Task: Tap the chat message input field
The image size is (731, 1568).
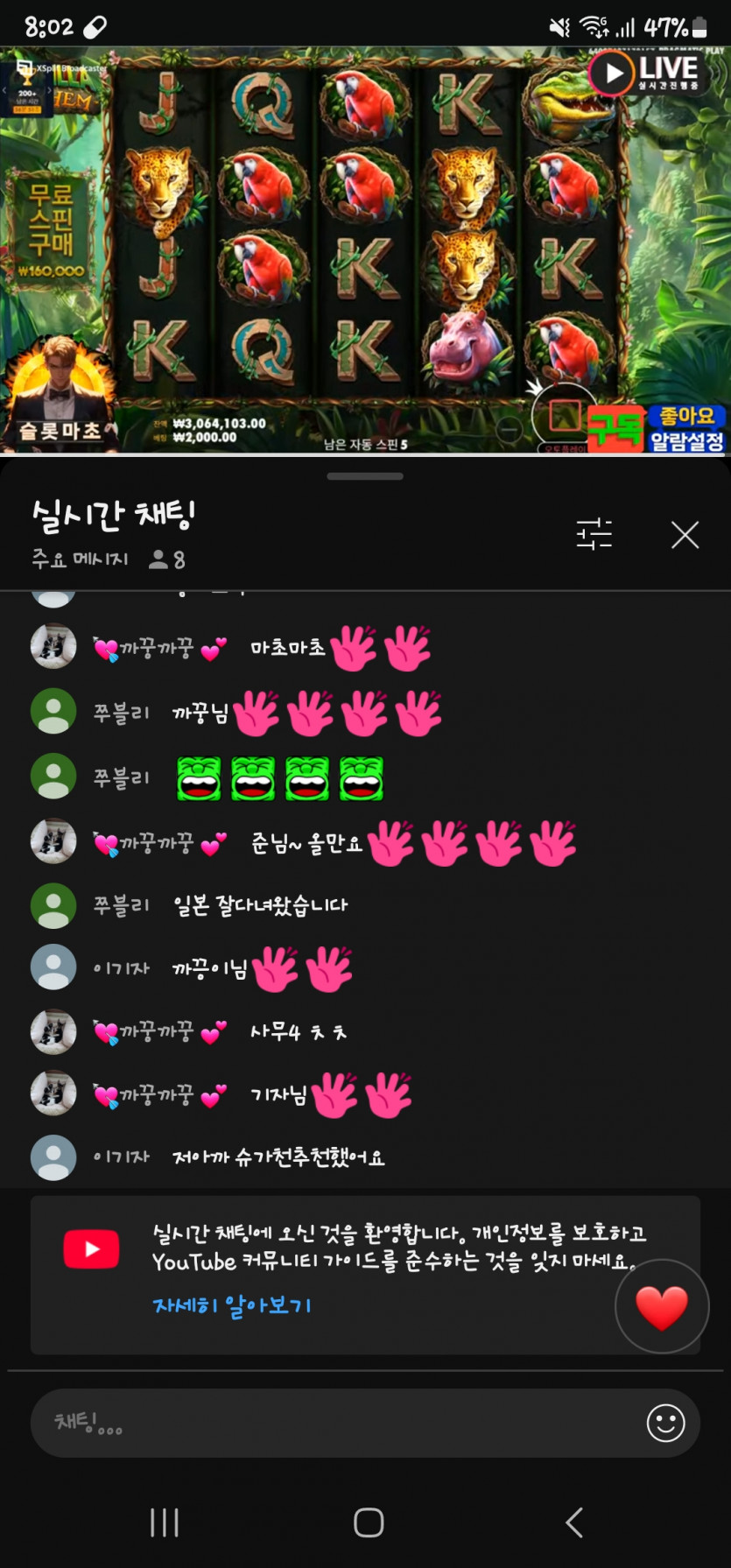Action: click(333, 1423)
